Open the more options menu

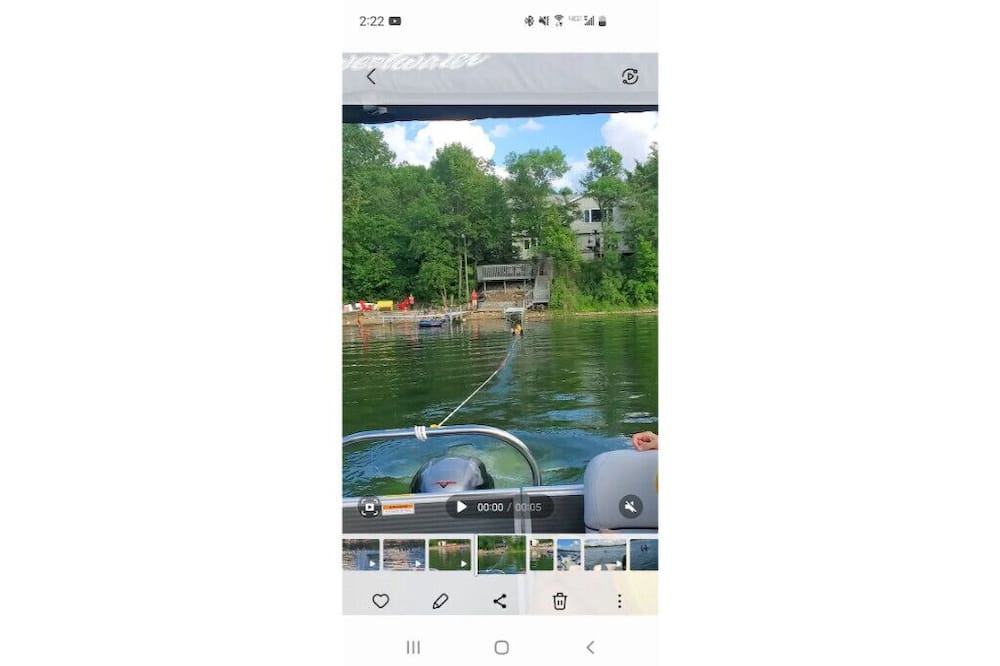point(619,601)
